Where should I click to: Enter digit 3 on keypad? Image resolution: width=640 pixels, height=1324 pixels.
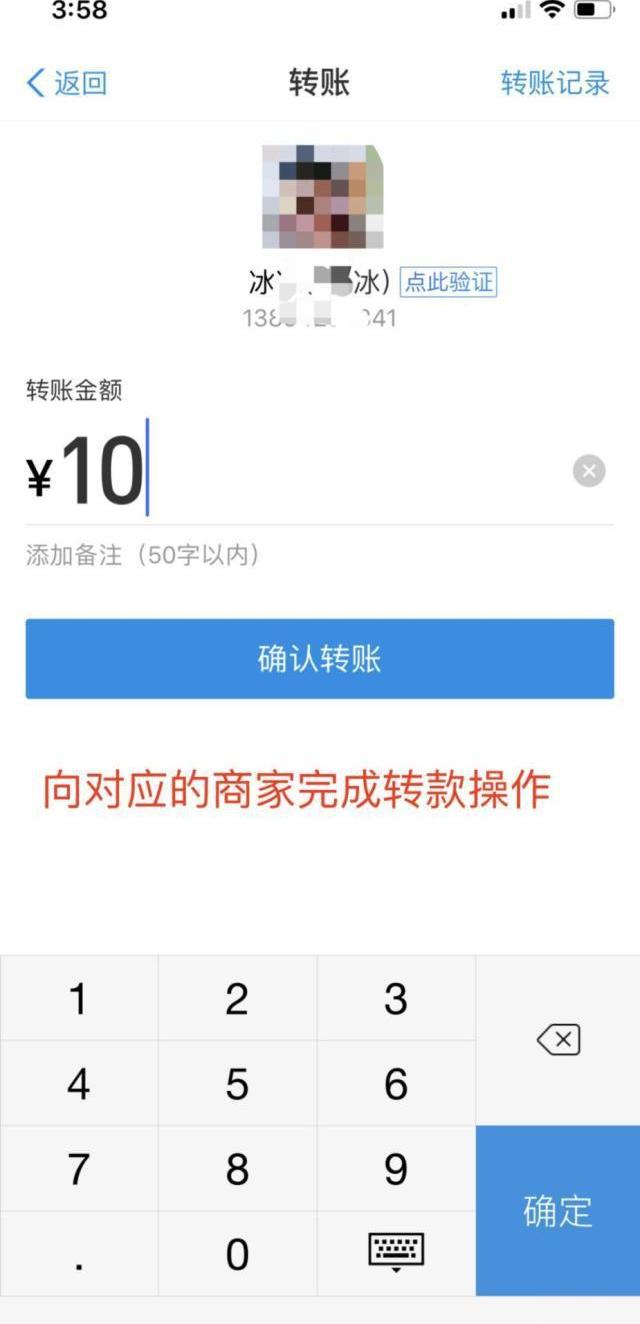coord(396,999)
